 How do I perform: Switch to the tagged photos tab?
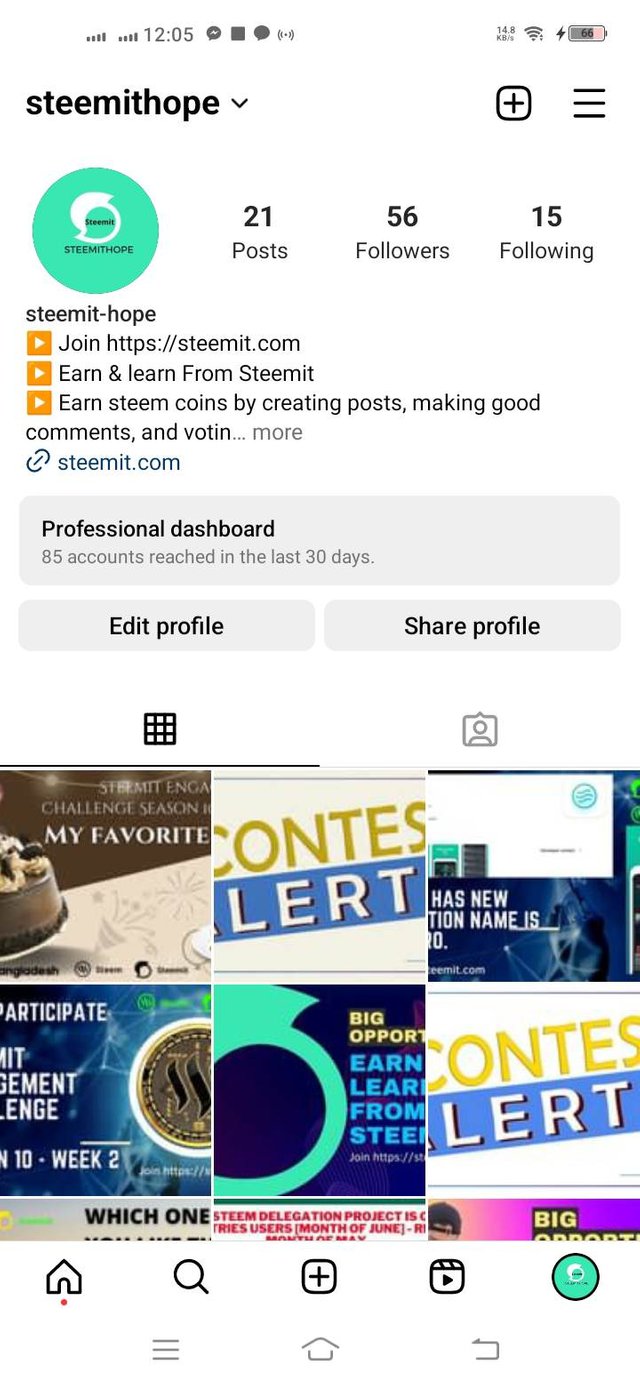point(480,729)
